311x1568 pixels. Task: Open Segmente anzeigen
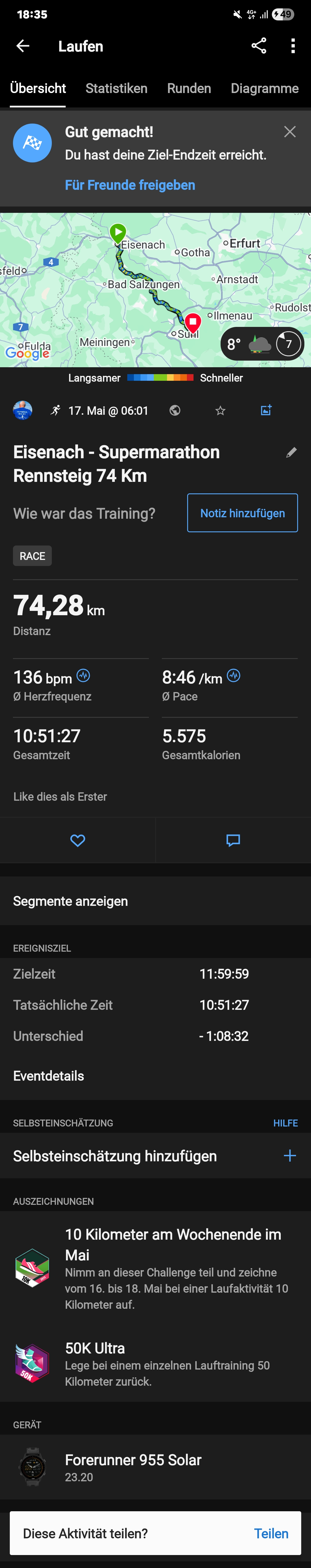71,901
